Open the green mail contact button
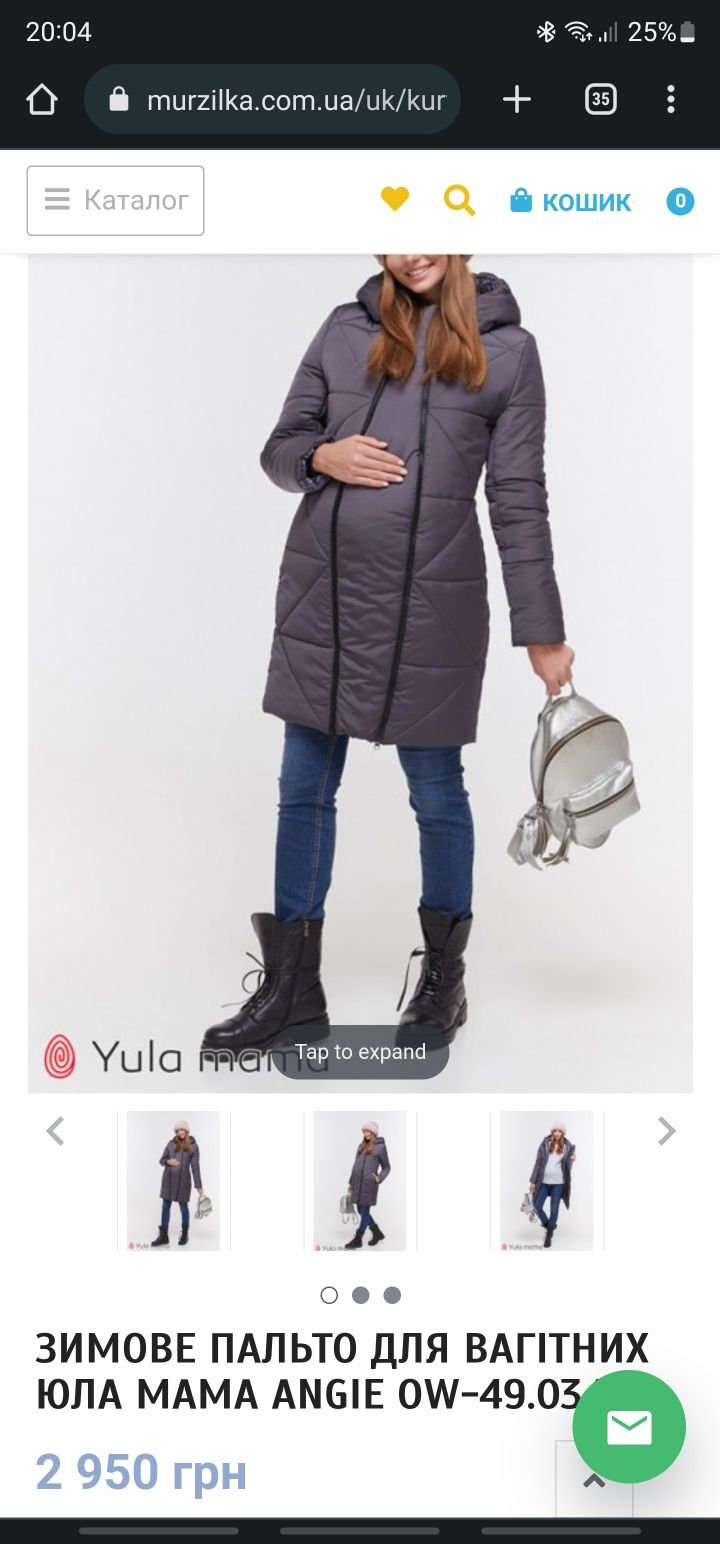Viewport: 720px width, 1544px height. tap(629, 1427)
